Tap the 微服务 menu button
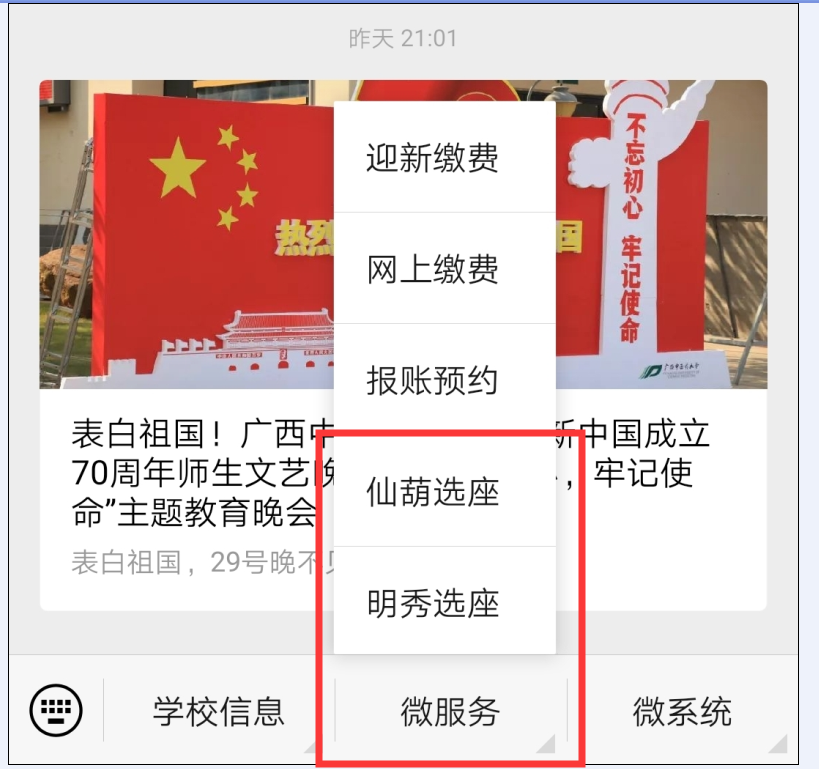 coord(450,712)
